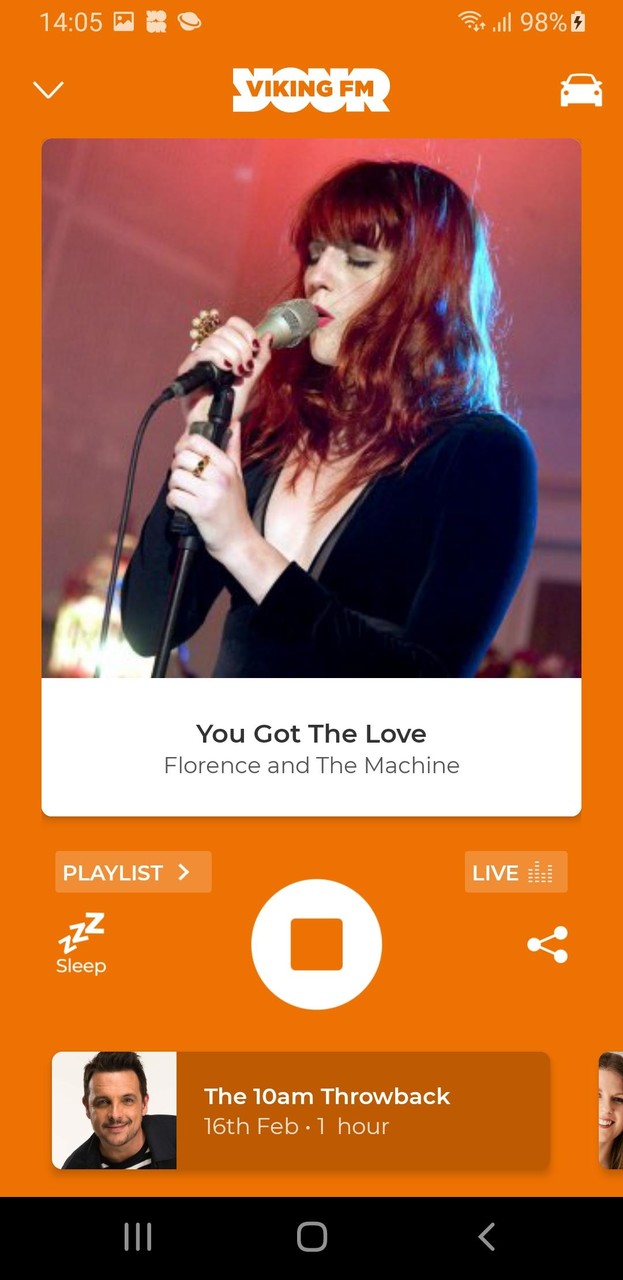This screenshot has width=623, height=1280.
Task: Open the Playlist
Action: click(133, 872)
